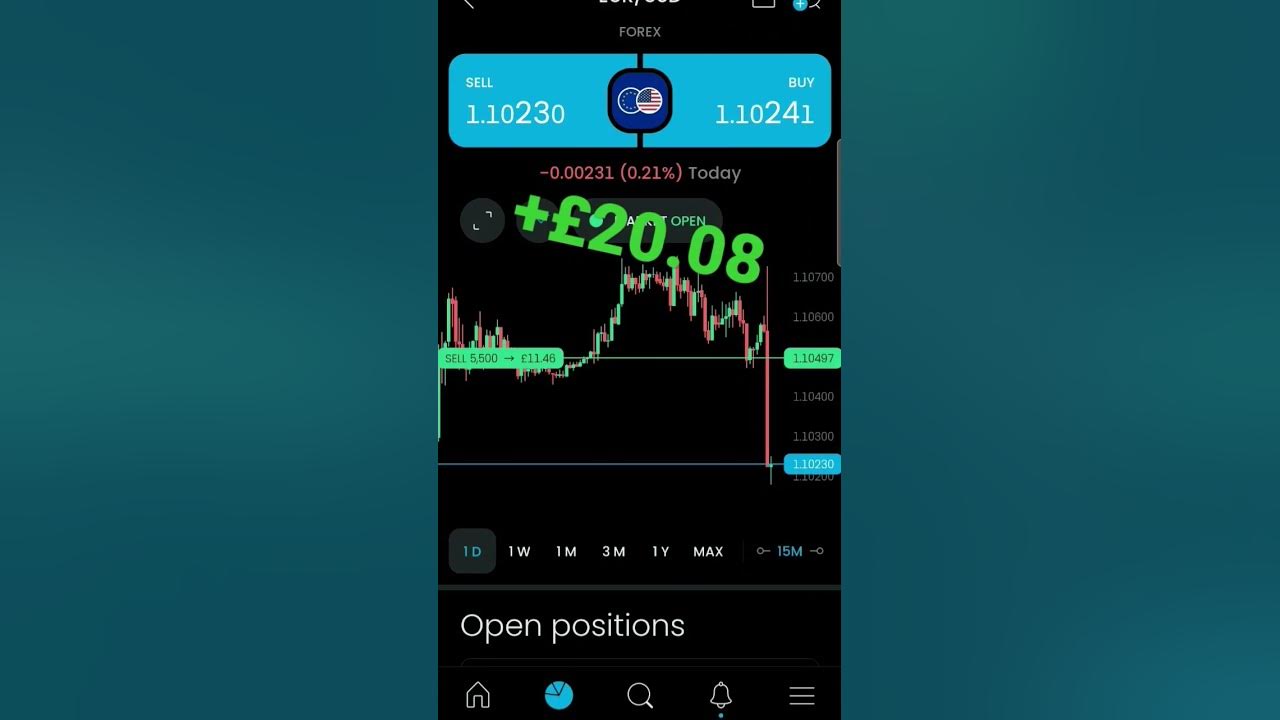Go to the home tab
This screenshot has height=720, width=1280.
click(x=478, y=695)
